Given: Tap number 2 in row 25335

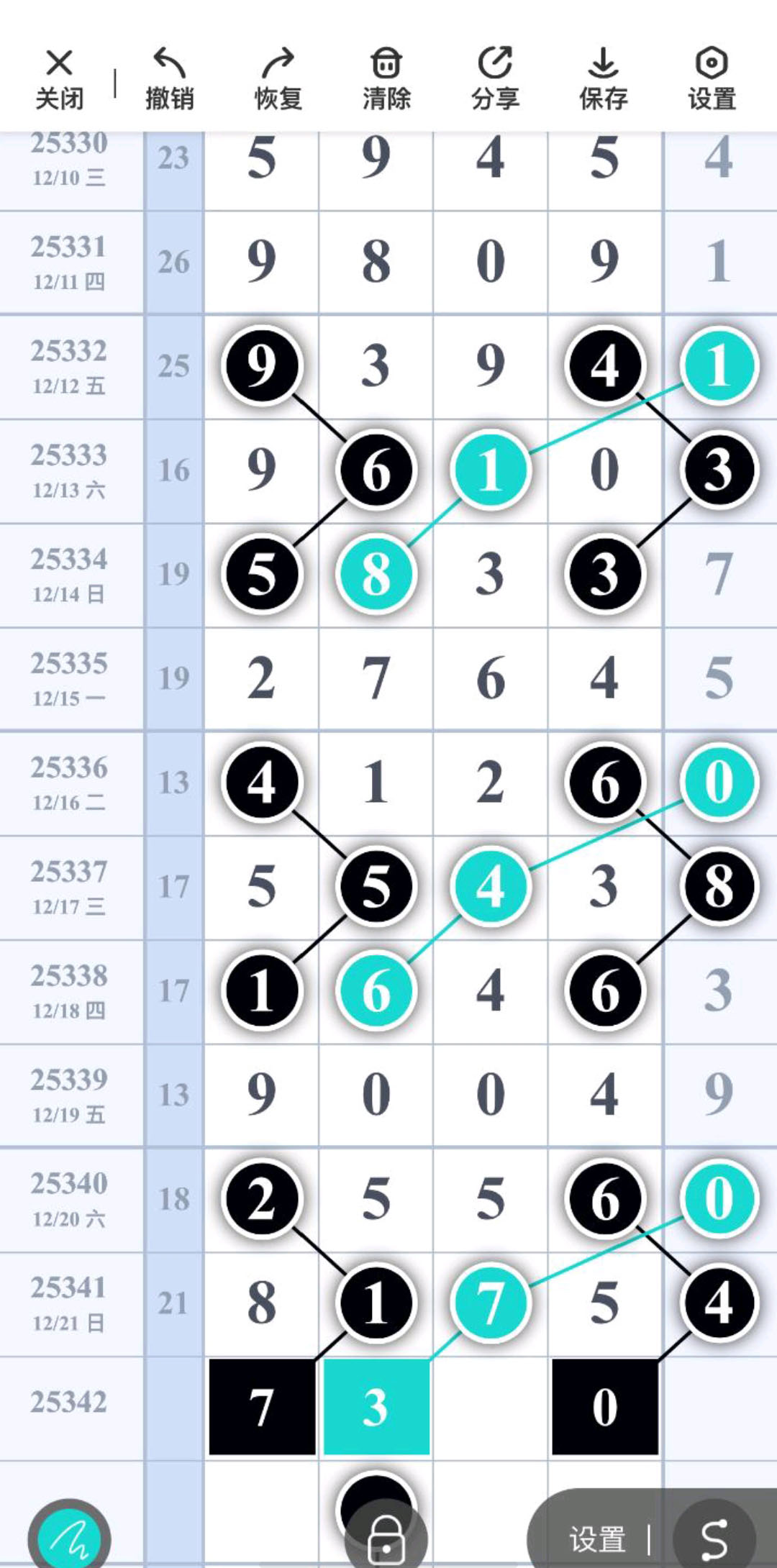Looking at the screenshot, I should pos(262,678).
